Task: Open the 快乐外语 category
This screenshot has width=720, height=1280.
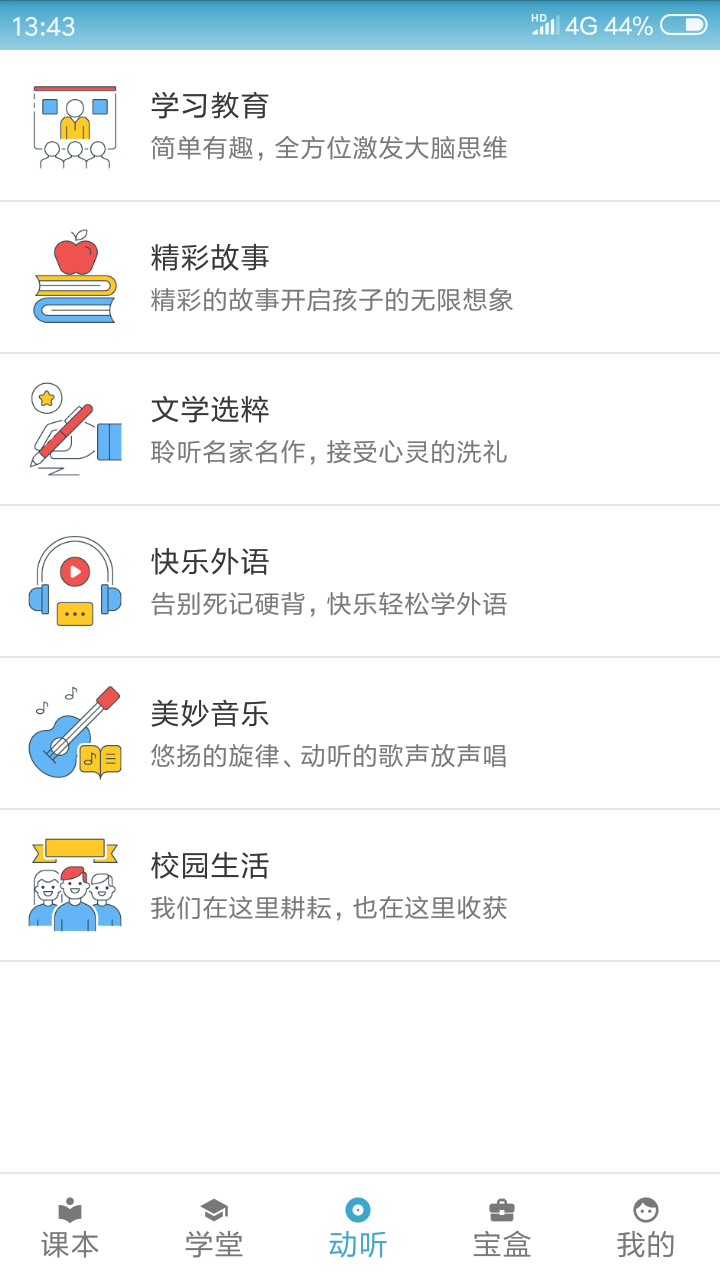Action: [x=360, y=580]
